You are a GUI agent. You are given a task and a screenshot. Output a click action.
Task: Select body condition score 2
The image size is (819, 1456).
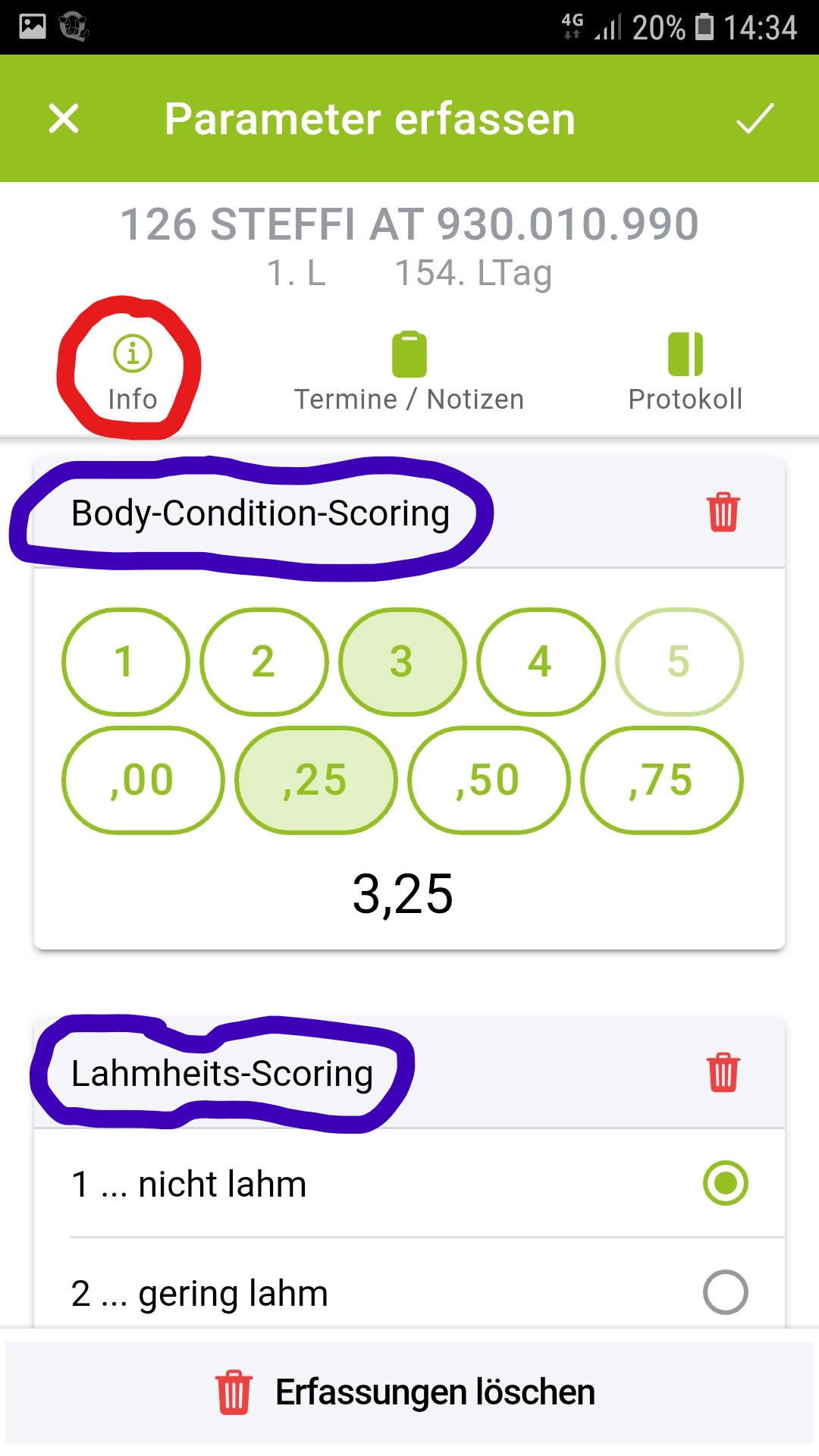click(263, 661)
